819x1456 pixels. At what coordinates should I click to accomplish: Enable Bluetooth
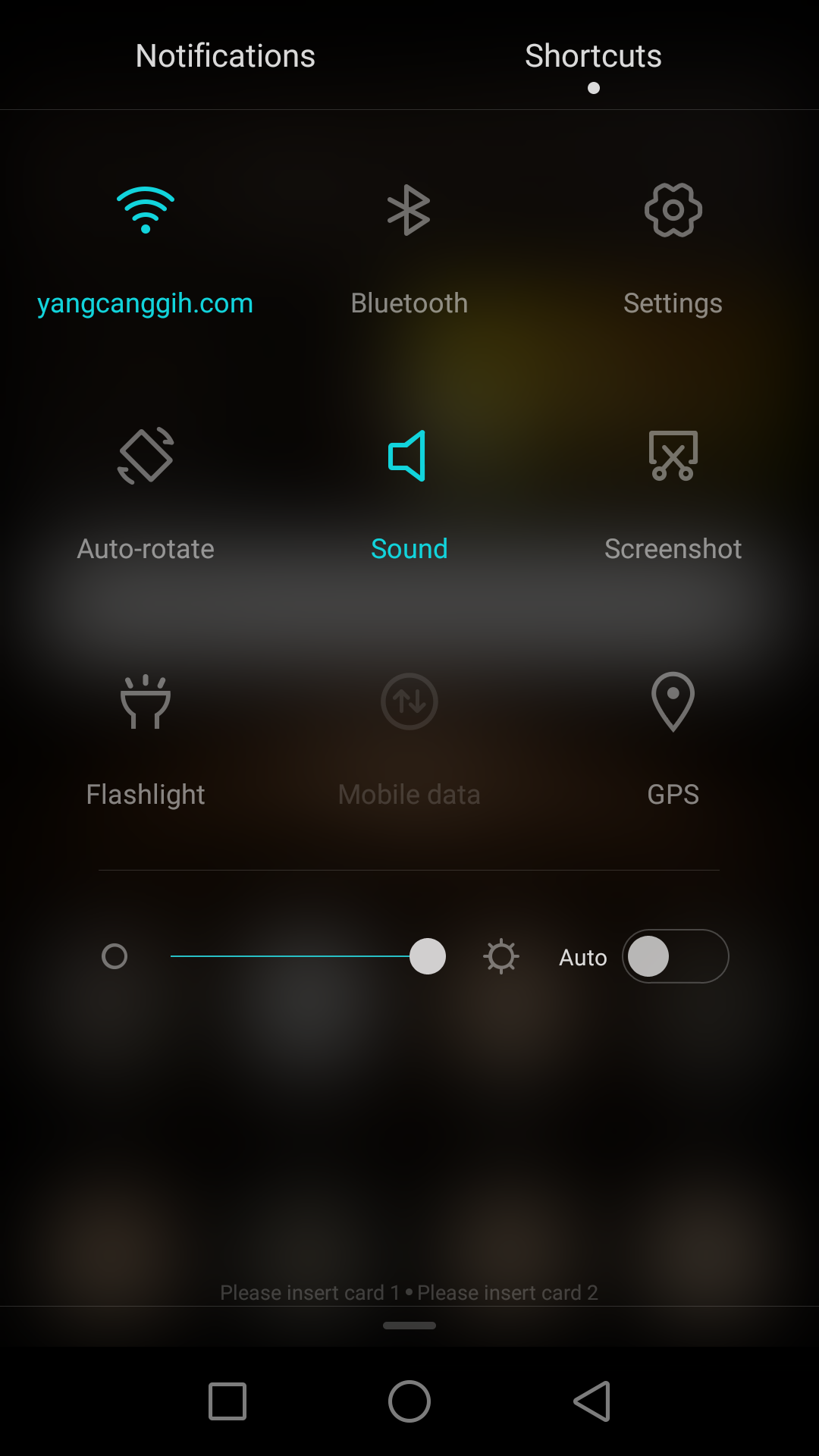[x=409, y=211]
